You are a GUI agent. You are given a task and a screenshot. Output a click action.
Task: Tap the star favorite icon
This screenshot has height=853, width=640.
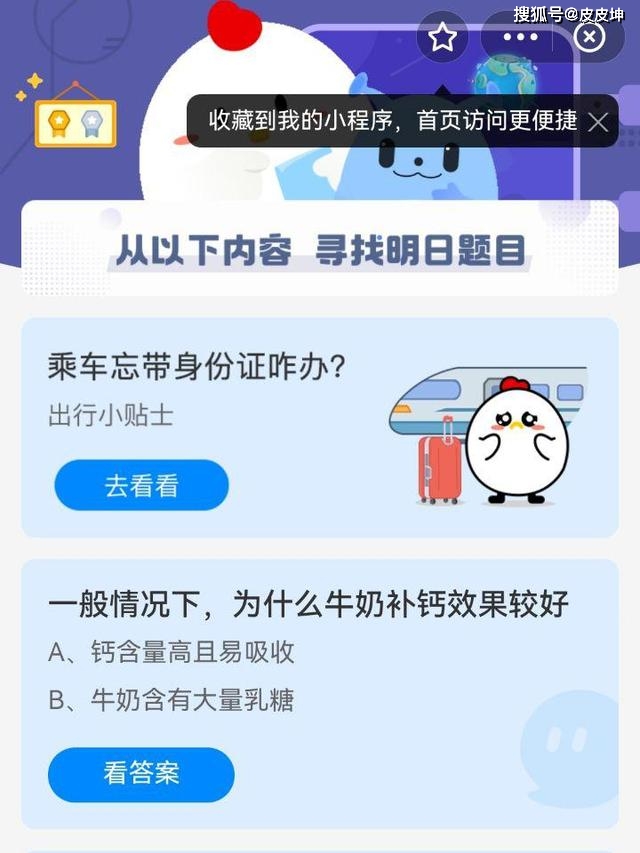pyautogui.click(x=442, y=38)
